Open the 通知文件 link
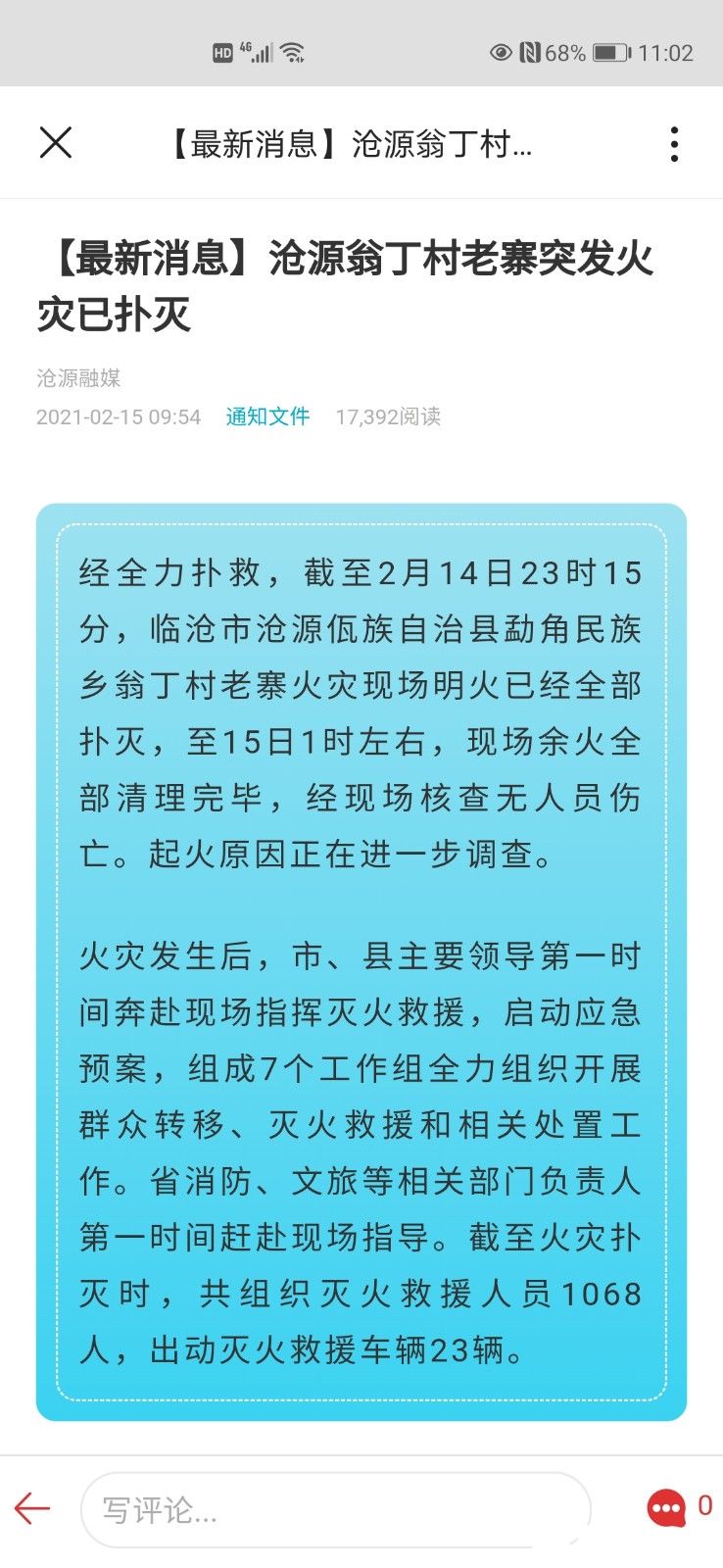 (267, 416)
